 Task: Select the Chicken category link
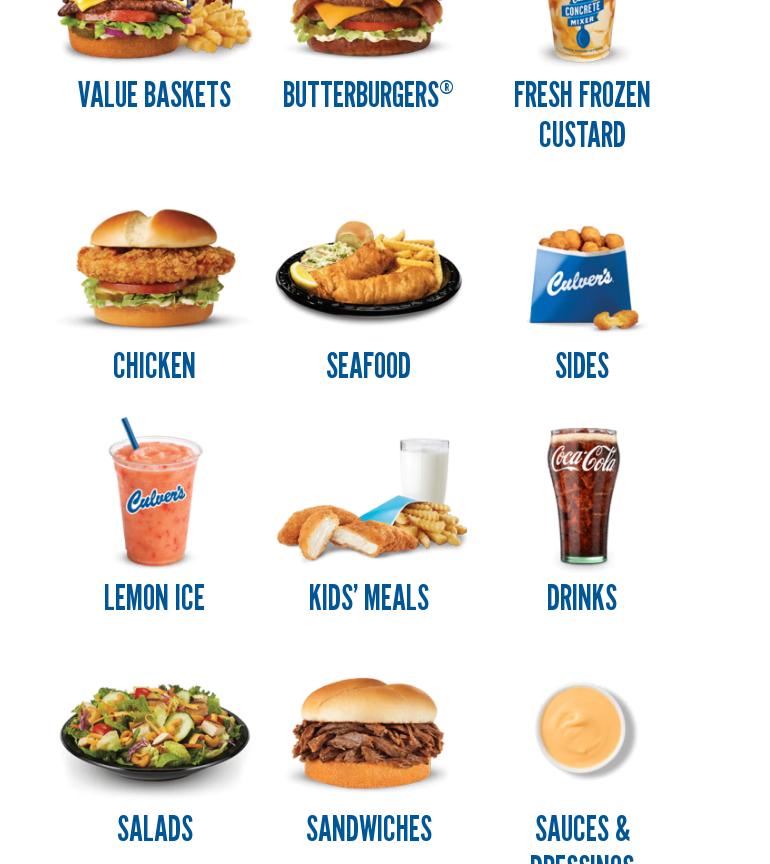154,367
